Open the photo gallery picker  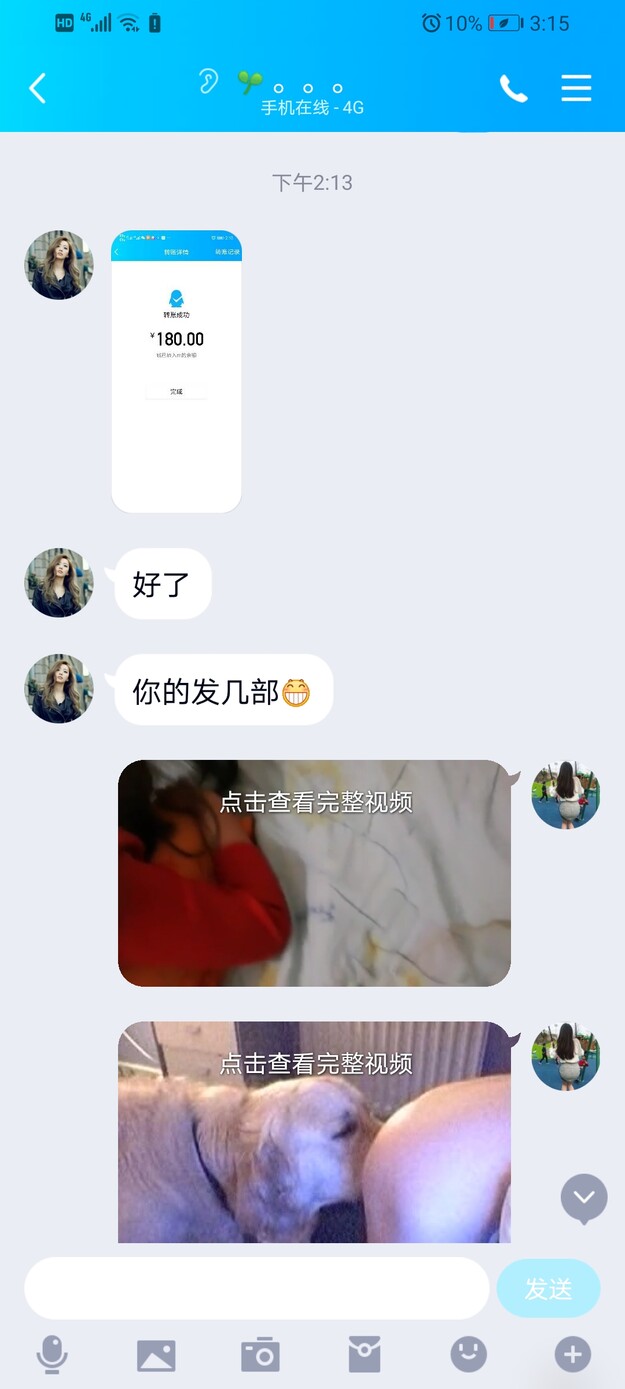(x=156, y=1355)
